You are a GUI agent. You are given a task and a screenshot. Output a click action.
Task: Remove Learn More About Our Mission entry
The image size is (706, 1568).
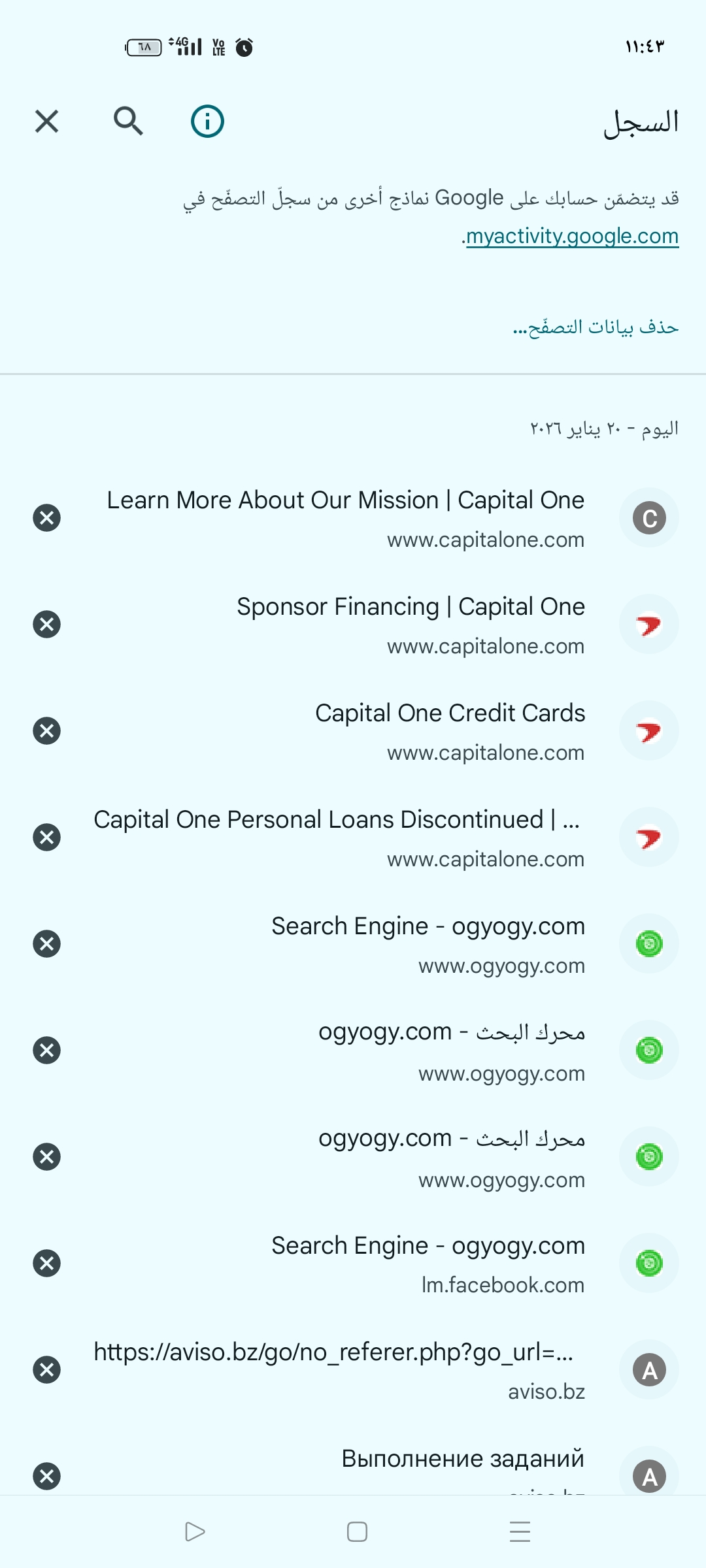click(46, 518)
